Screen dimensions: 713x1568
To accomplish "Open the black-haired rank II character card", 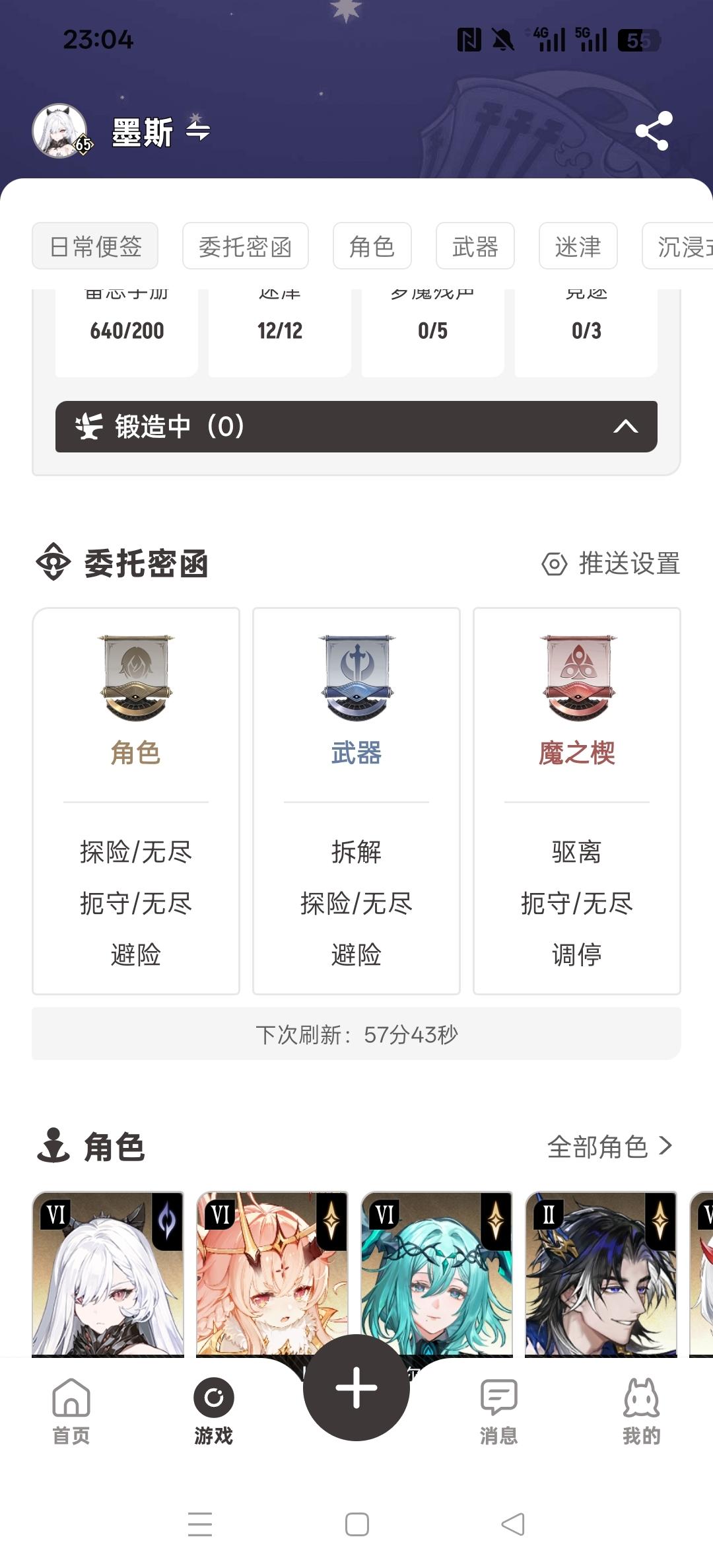I will coord(601,1271).
